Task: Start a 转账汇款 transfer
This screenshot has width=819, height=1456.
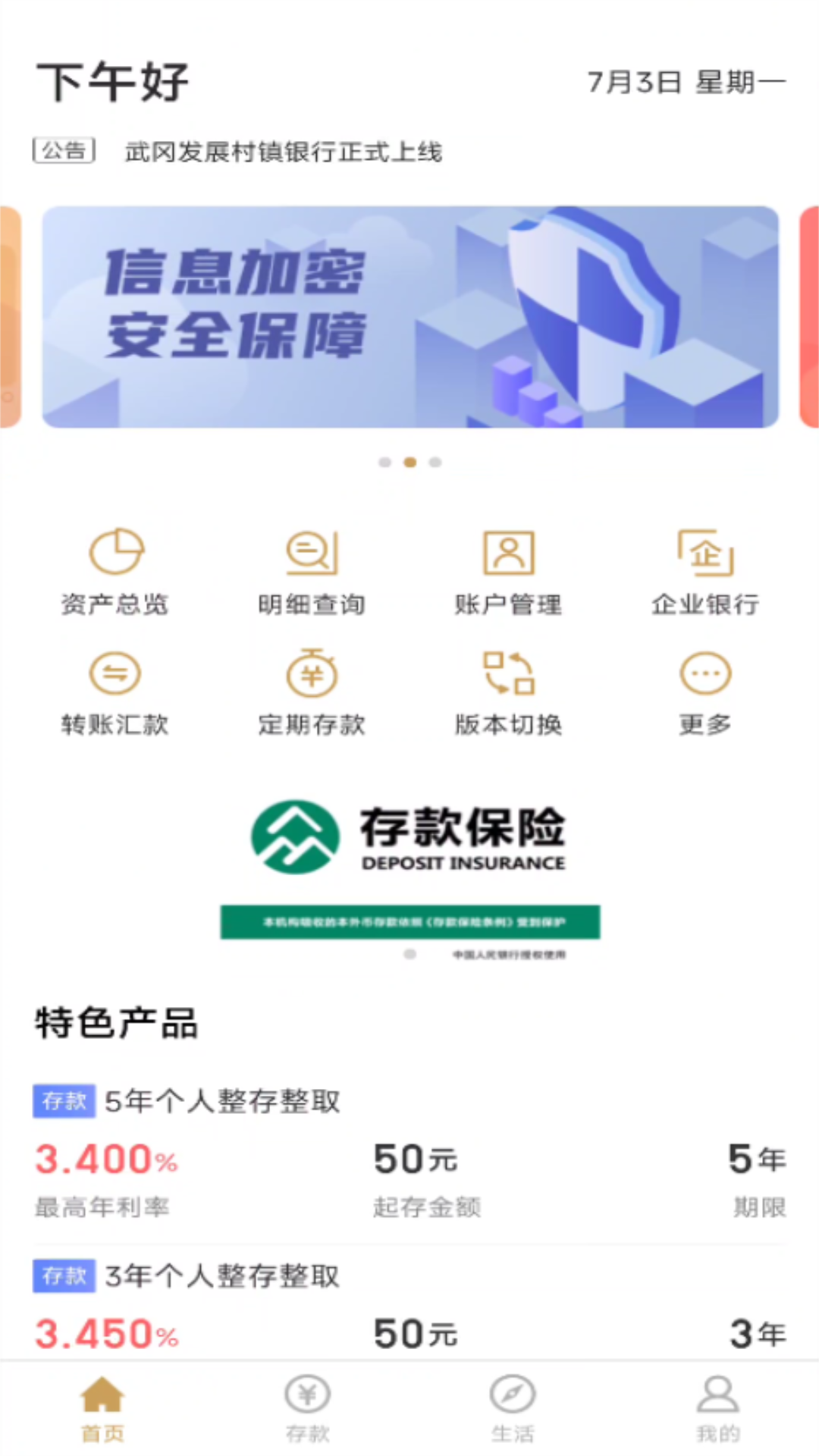Action: tap(115, 692)
